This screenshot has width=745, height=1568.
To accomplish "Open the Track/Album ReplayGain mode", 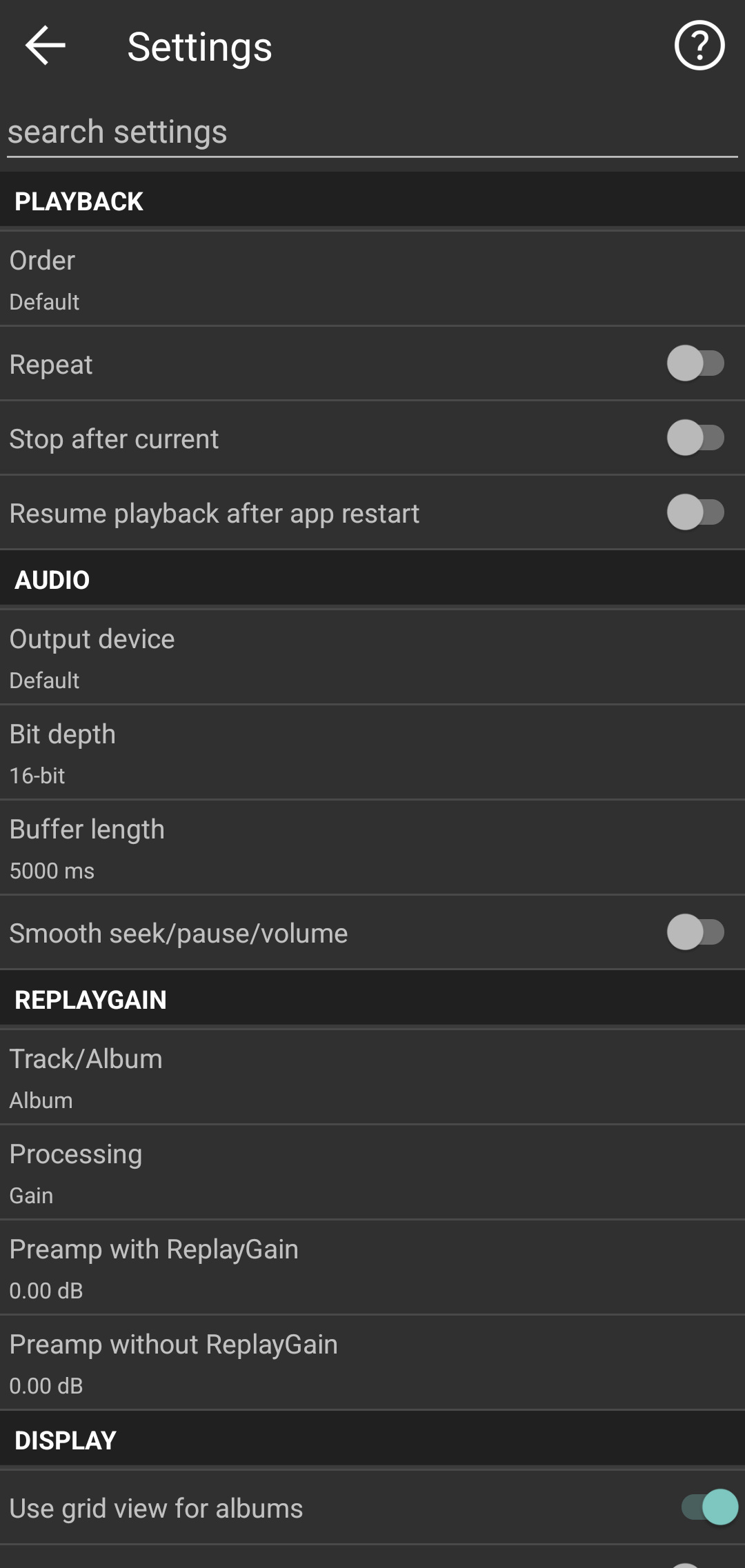I will click(372, 1078).
